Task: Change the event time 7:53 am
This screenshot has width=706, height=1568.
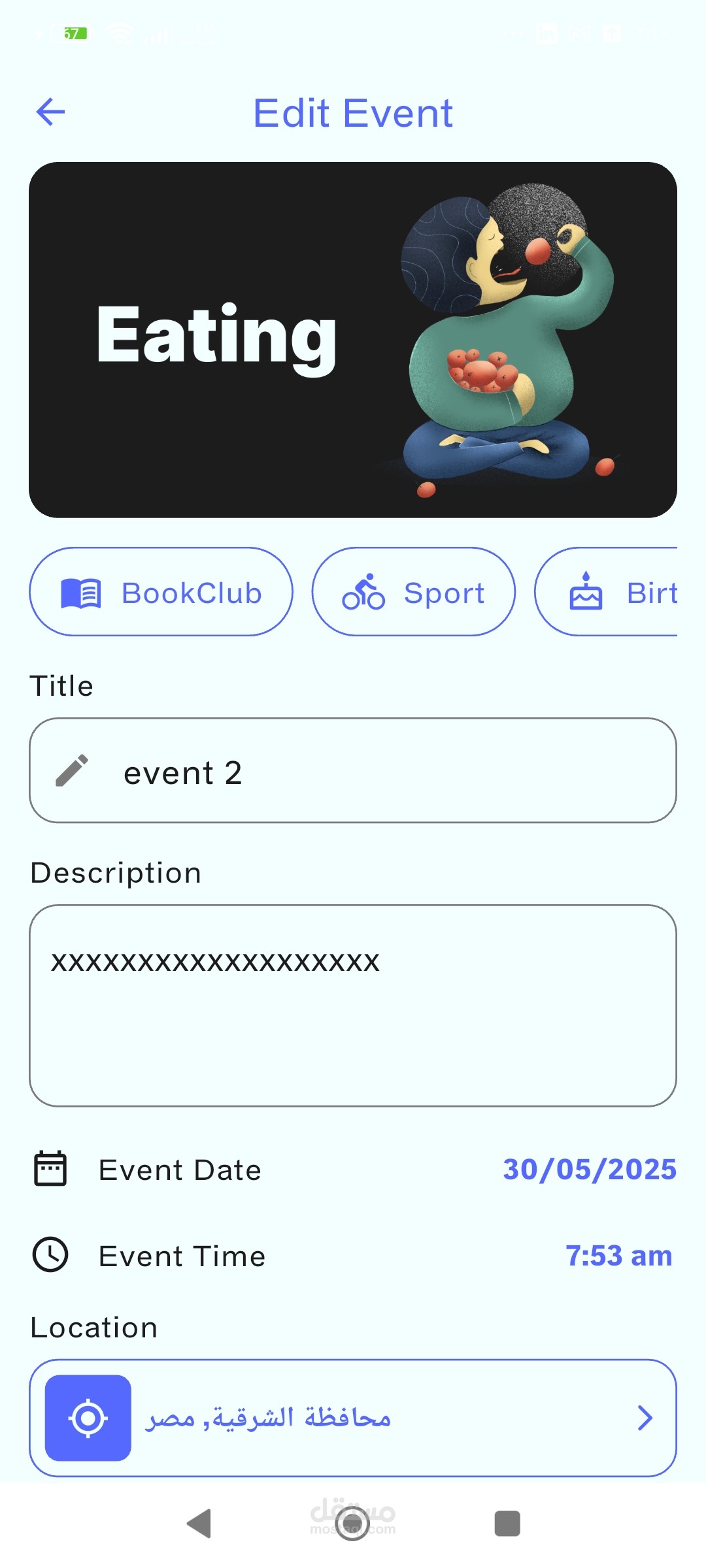Action: 618,1256
